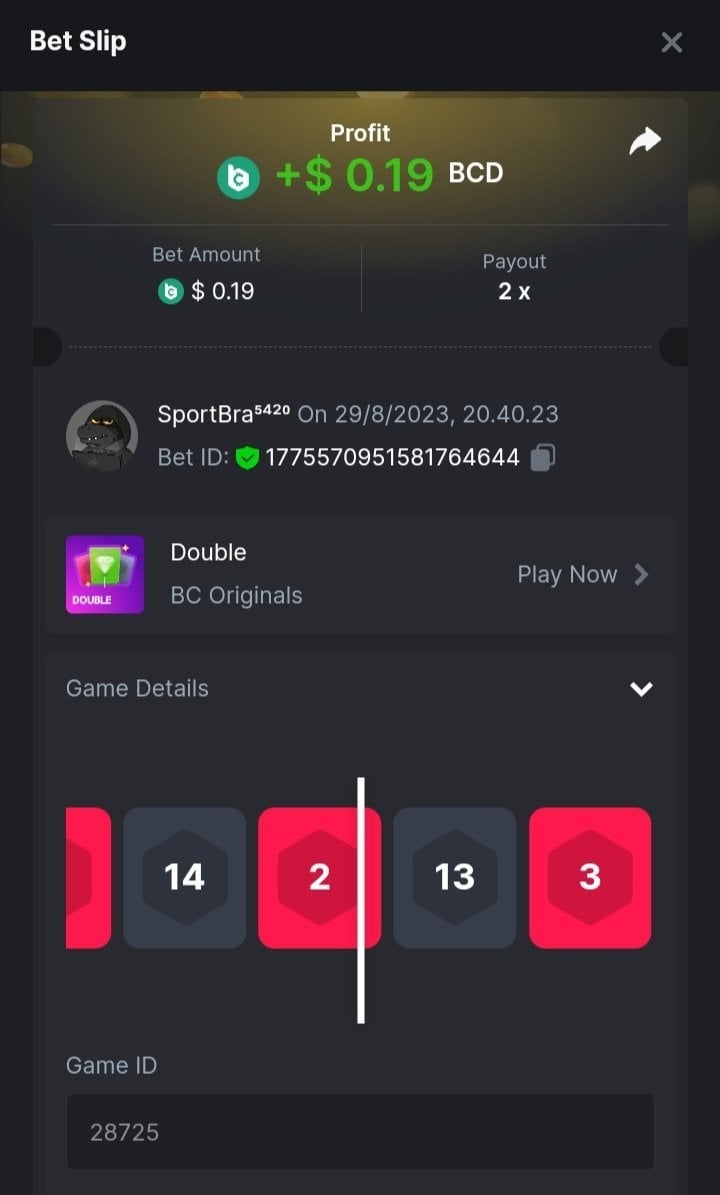The width and height of the screenshot is (720, 1195).
Task: Select the Game ID field
Action: coord(360,1132)
